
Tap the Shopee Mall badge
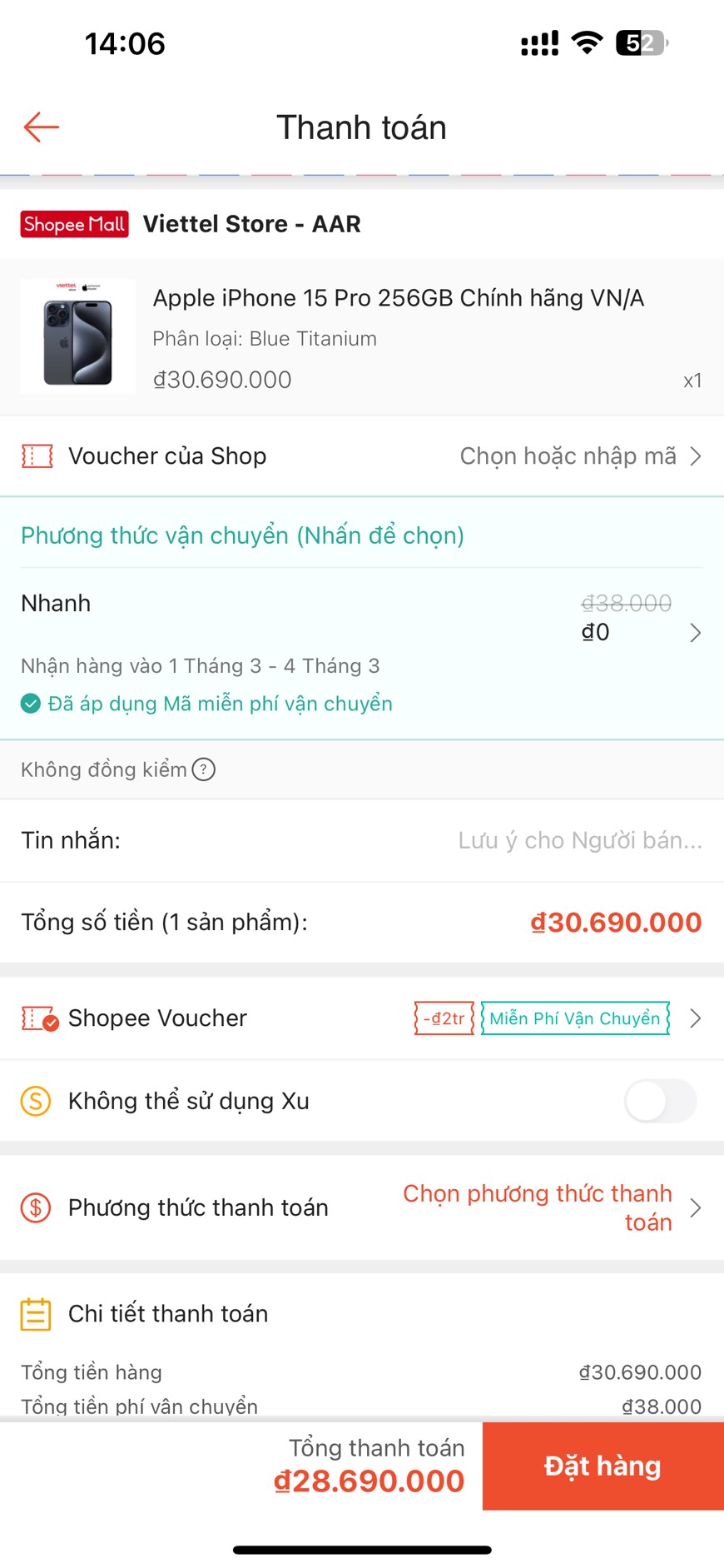(x=73, y=223)
